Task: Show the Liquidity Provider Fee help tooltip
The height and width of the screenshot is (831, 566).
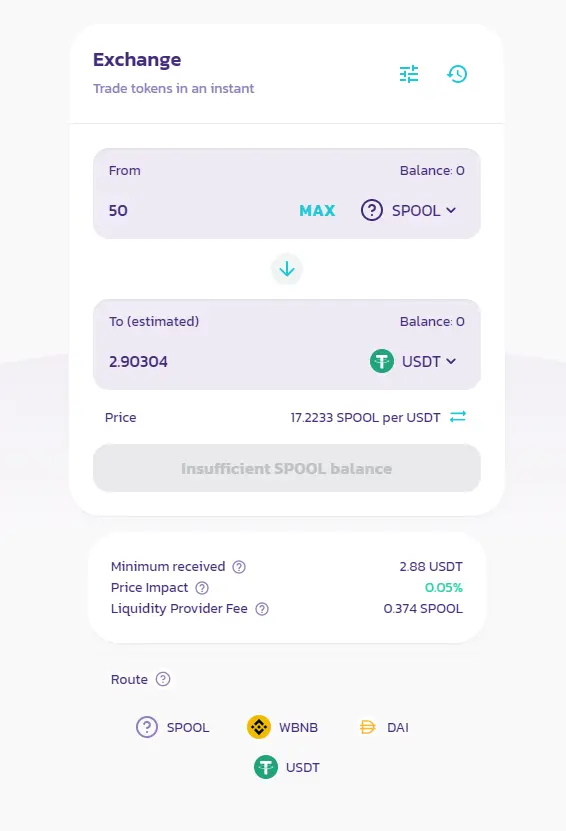Action: 262,609
